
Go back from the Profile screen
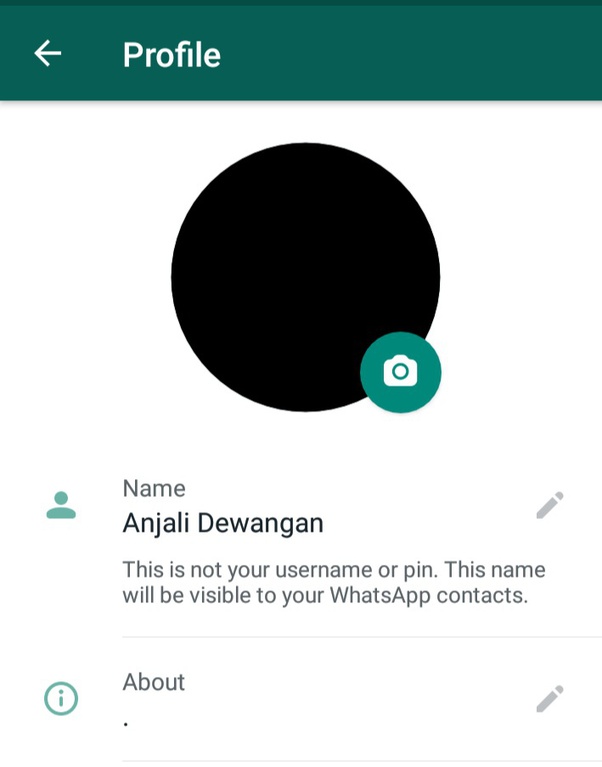47,54
